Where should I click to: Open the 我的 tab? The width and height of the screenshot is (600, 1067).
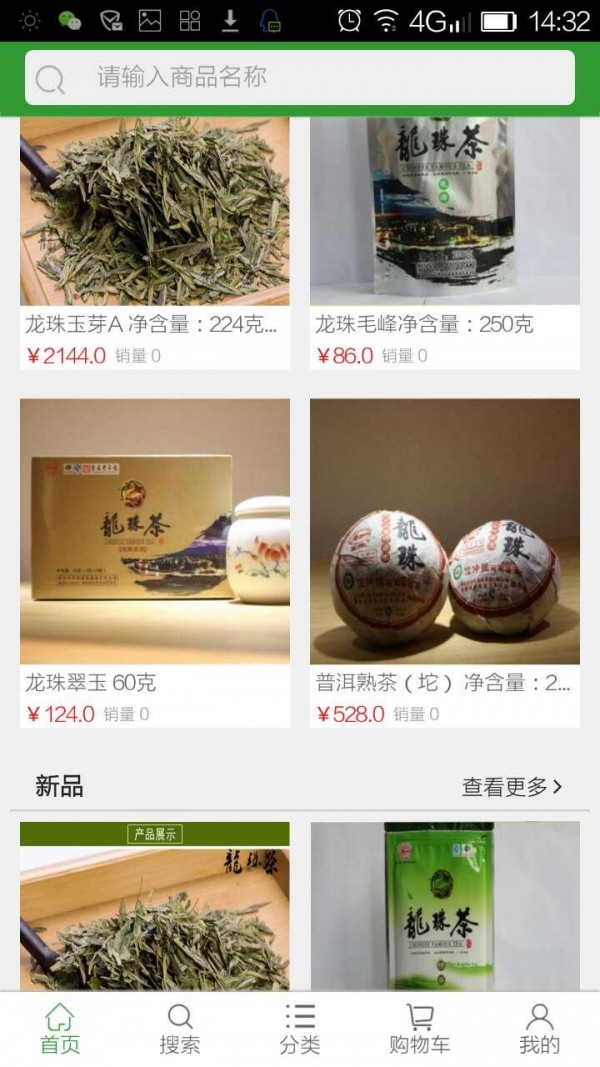tap(540, 1029)
